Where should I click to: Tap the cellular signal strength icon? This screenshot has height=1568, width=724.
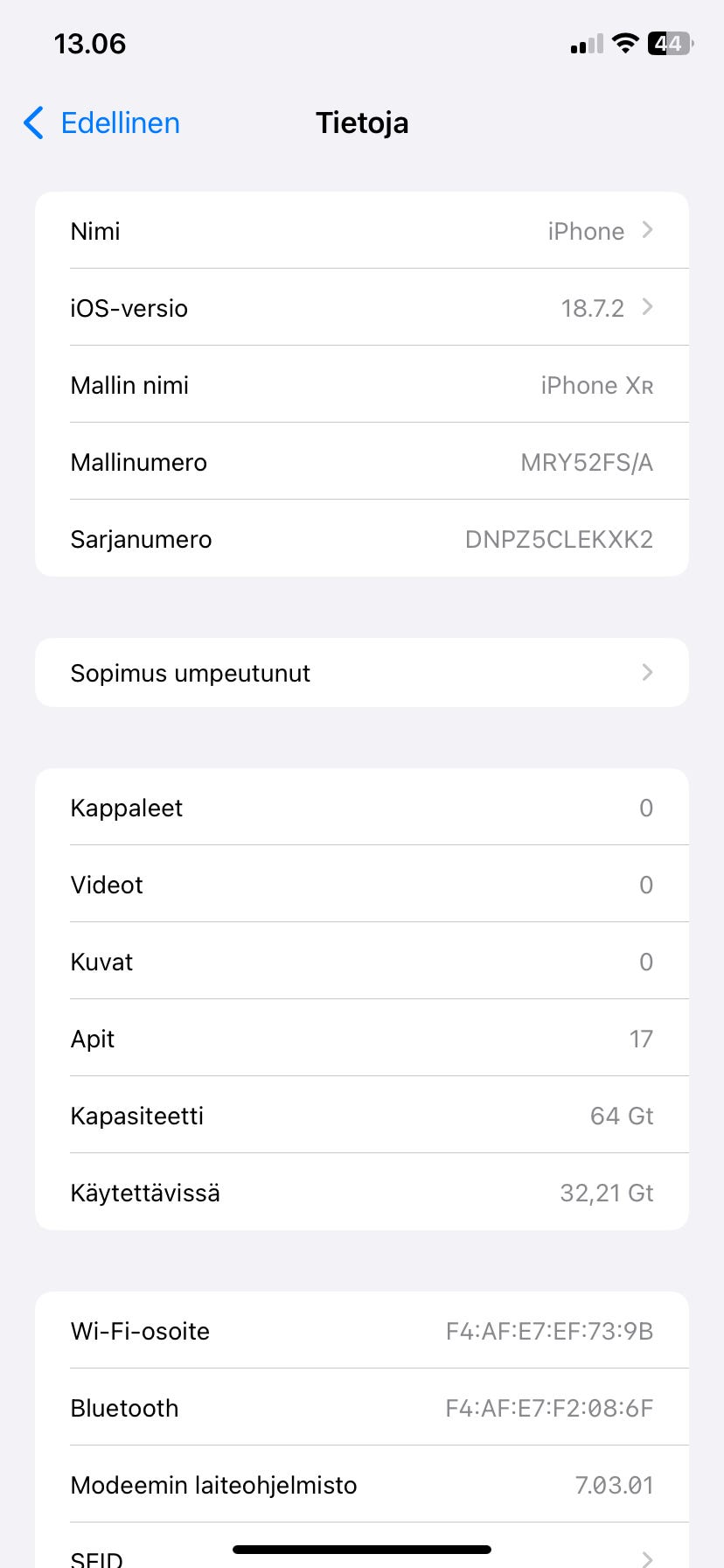(x=584, y=43)
